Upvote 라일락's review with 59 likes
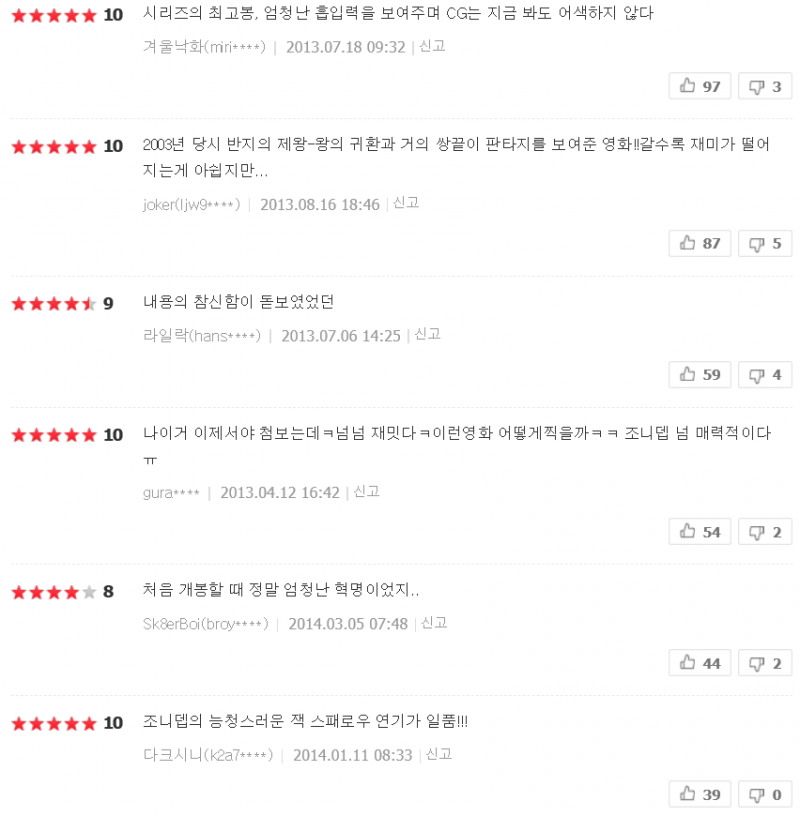Screen dimensions: 800x816 (699, 375)
